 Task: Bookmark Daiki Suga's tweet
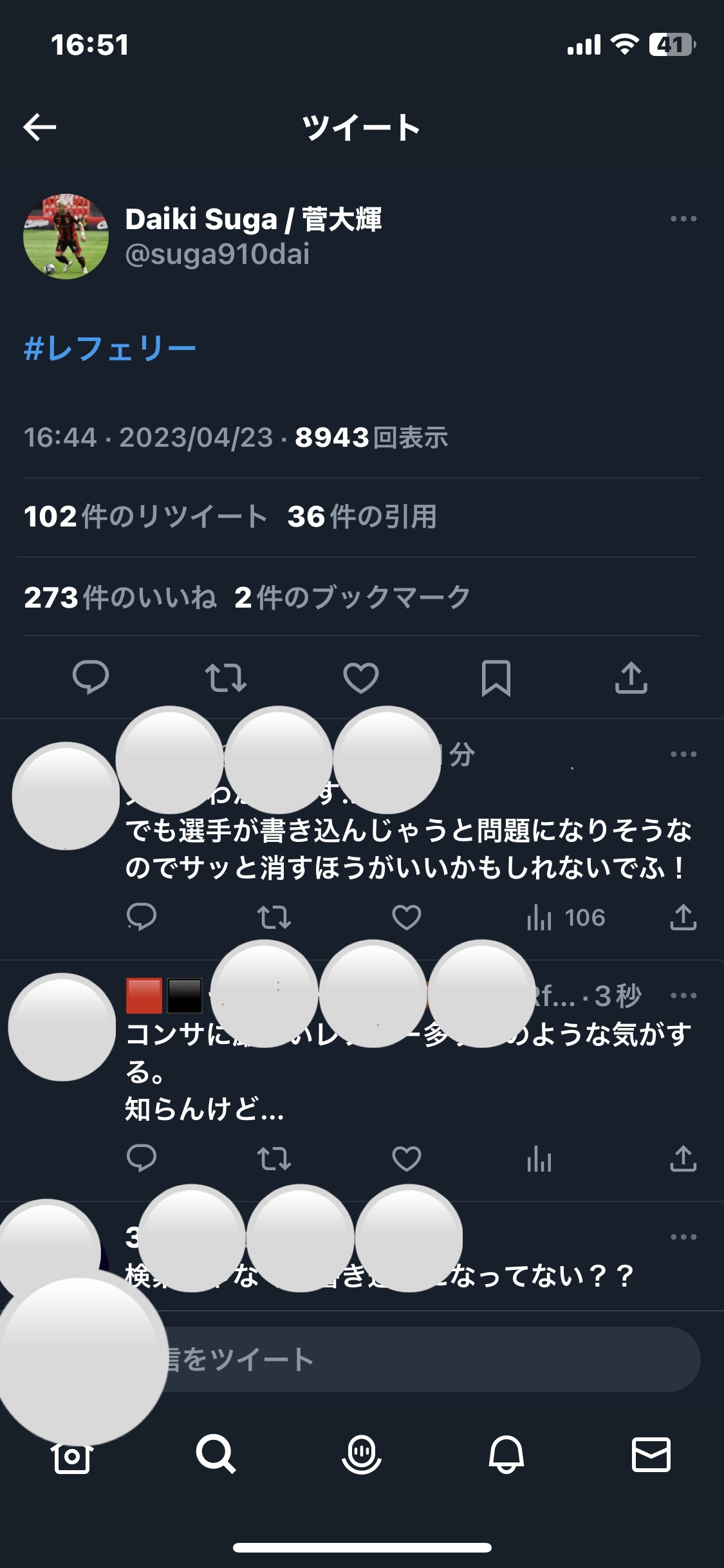(496, 677)
